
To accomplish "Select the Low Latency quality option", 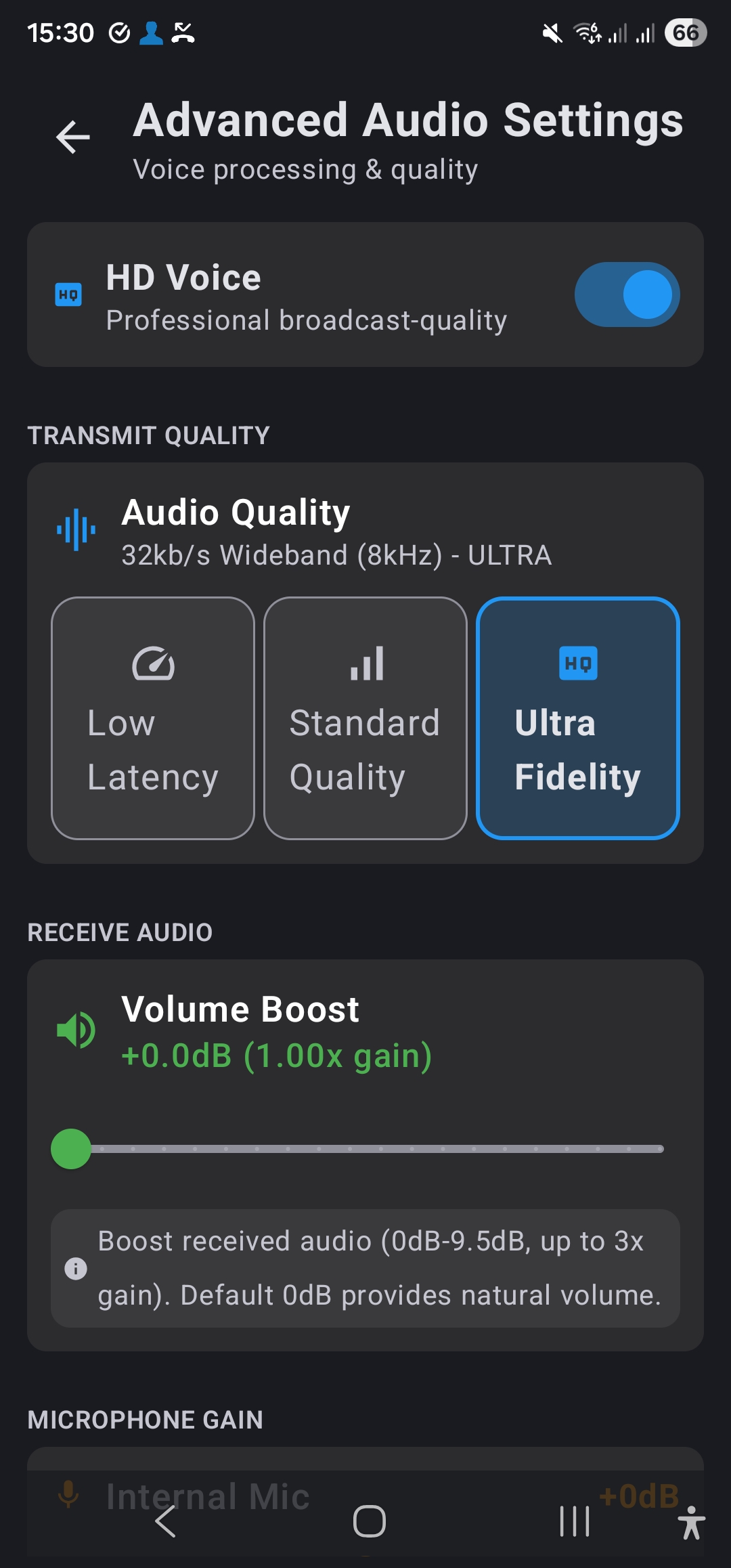I will (153, 718).
